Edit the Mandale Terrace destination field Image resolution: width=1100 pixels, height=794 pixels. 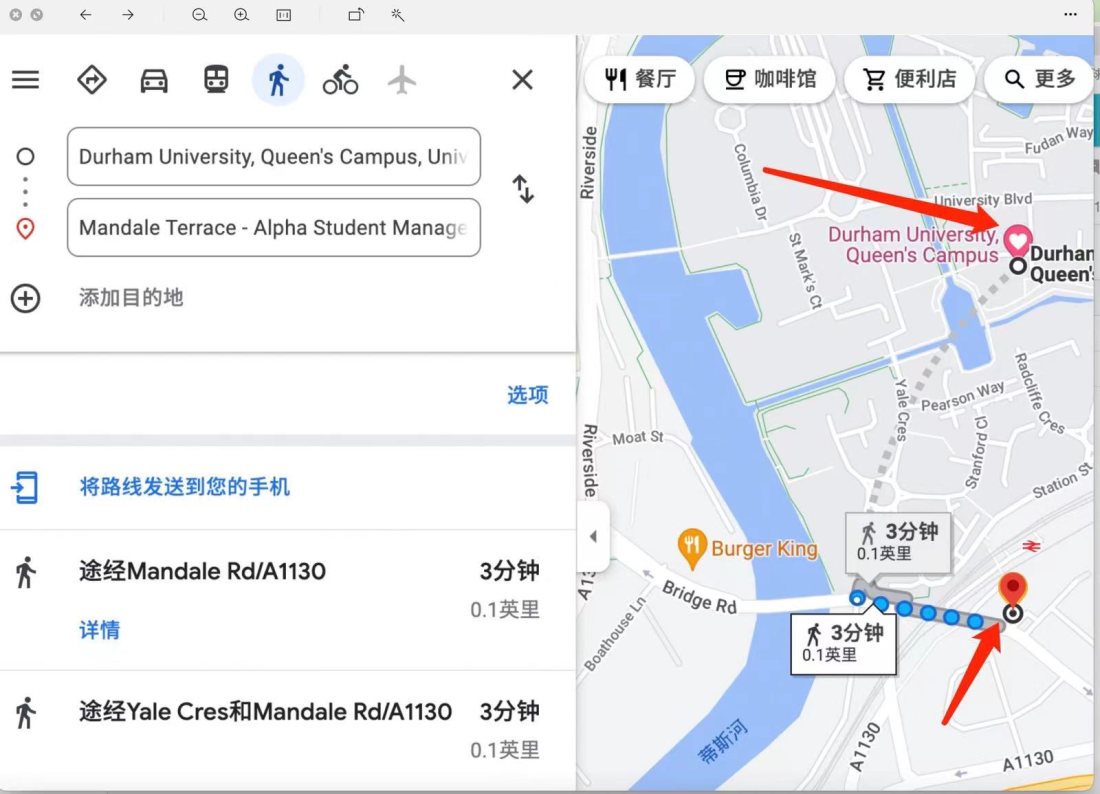[273, 228]
